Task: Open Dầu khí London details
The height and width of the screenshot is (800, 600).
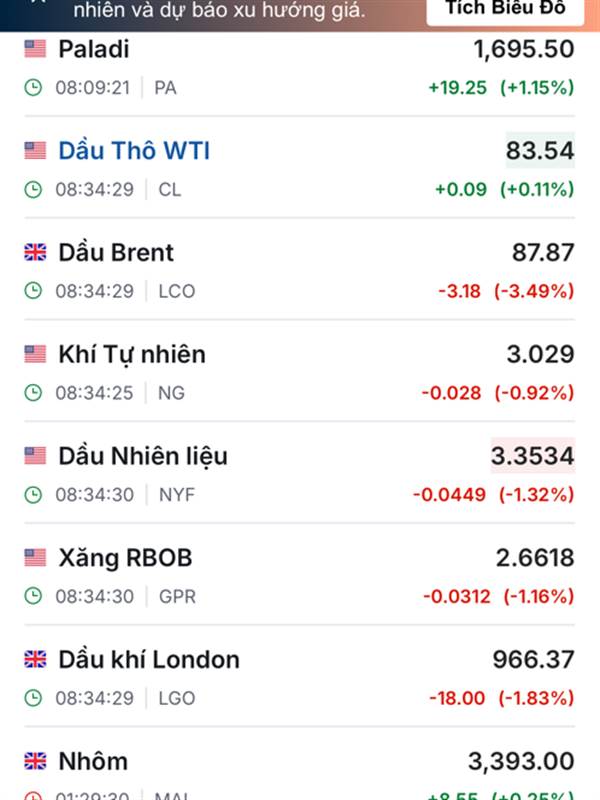Action: pos(299,677)
